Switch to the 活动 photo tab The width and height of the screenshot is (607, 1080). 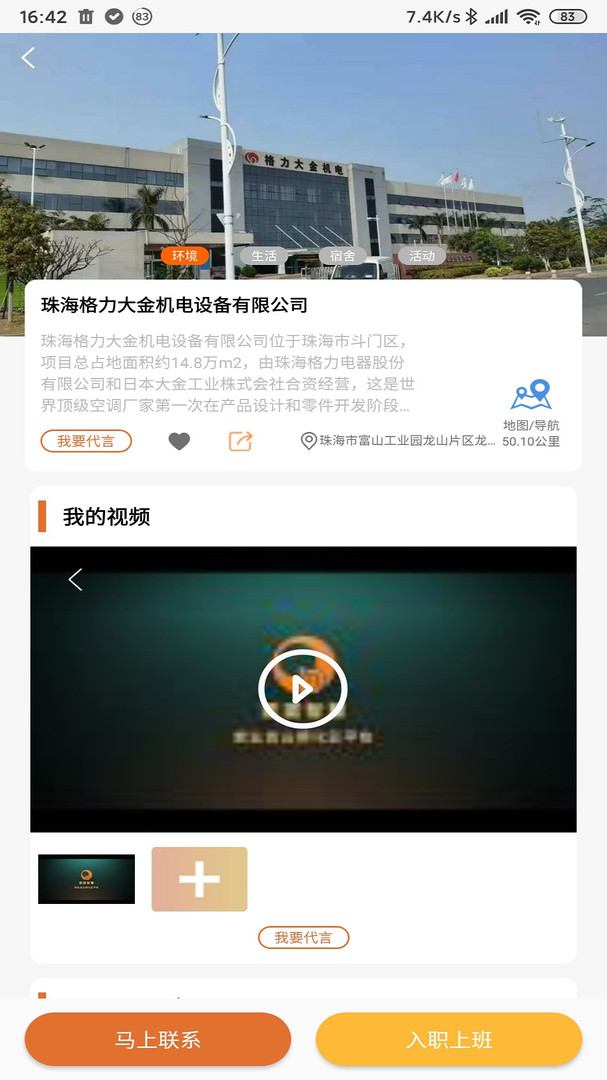pyautogui.click(x=422, y=256)
